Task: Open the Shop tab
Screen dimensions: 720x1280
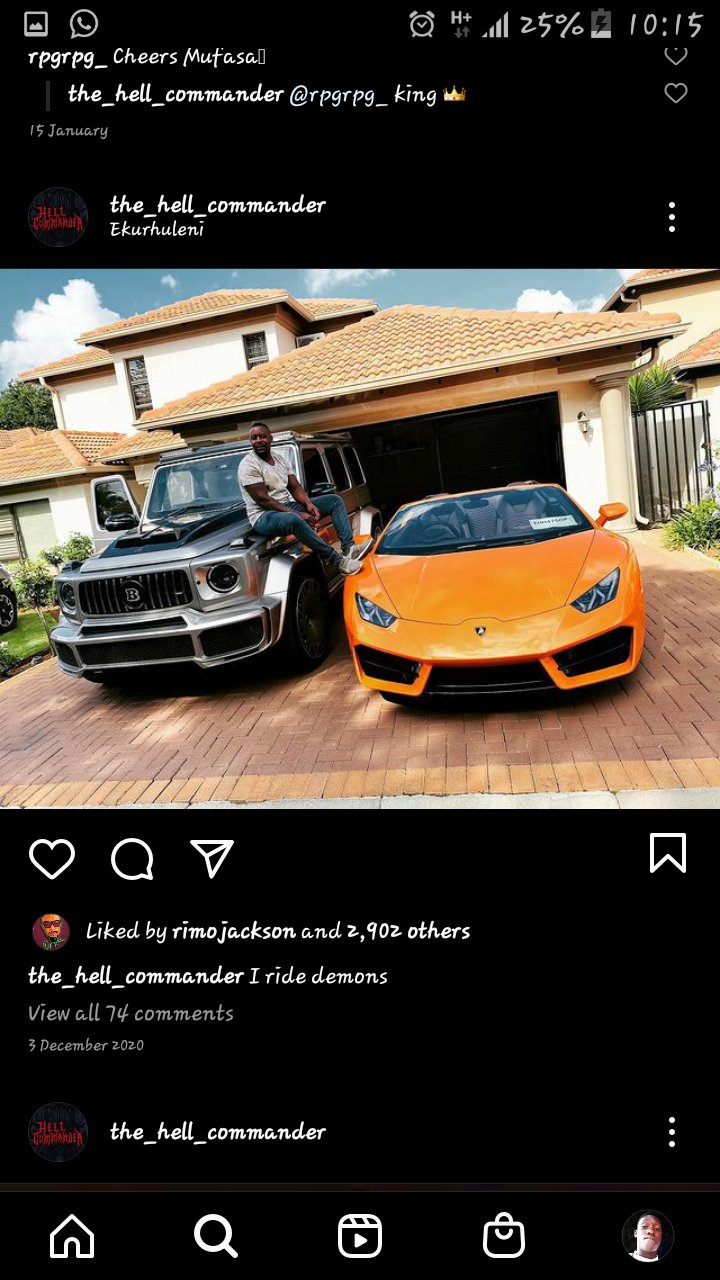Action: point(504,1236)
